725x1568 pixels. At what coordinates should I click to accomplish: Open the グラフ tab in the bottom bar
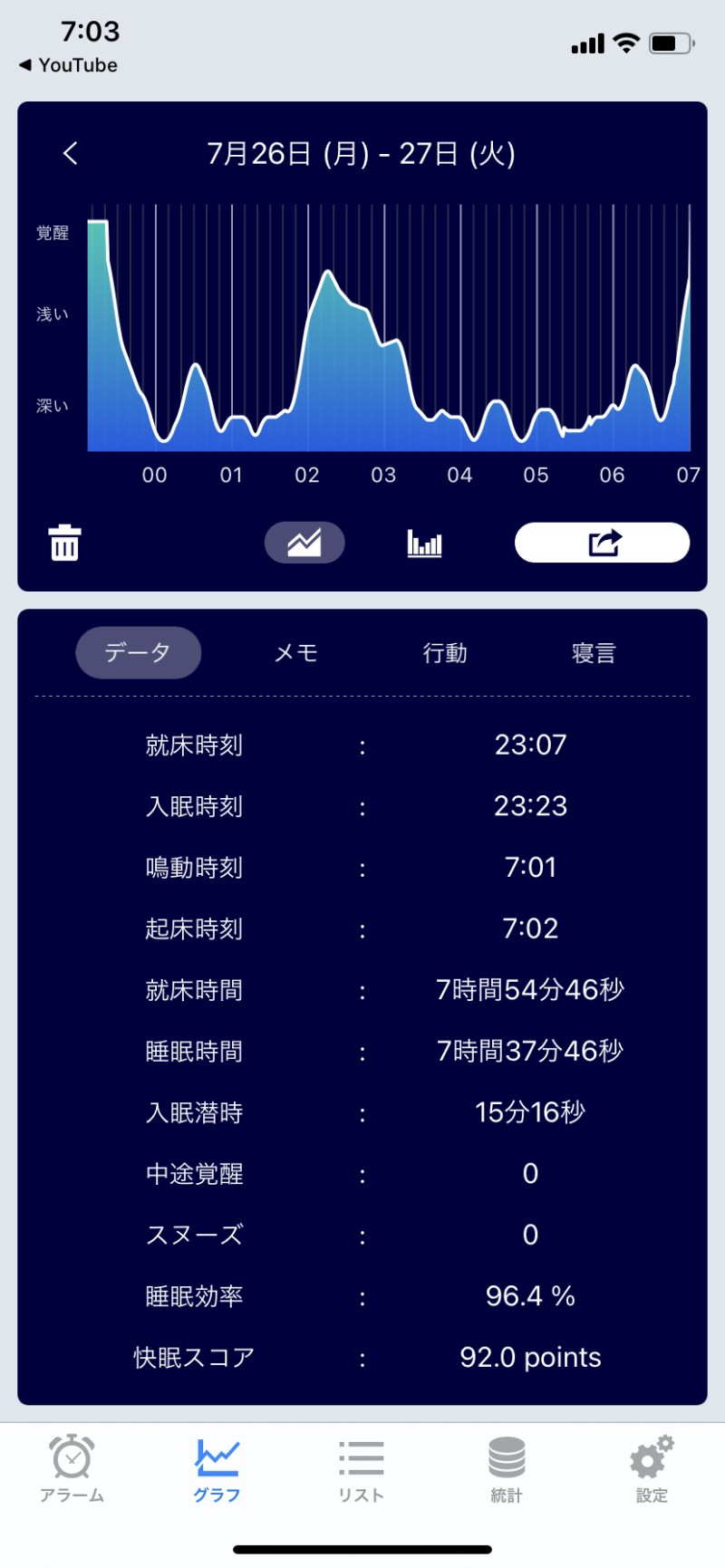pyautogui.click(x=217, y=1469)
